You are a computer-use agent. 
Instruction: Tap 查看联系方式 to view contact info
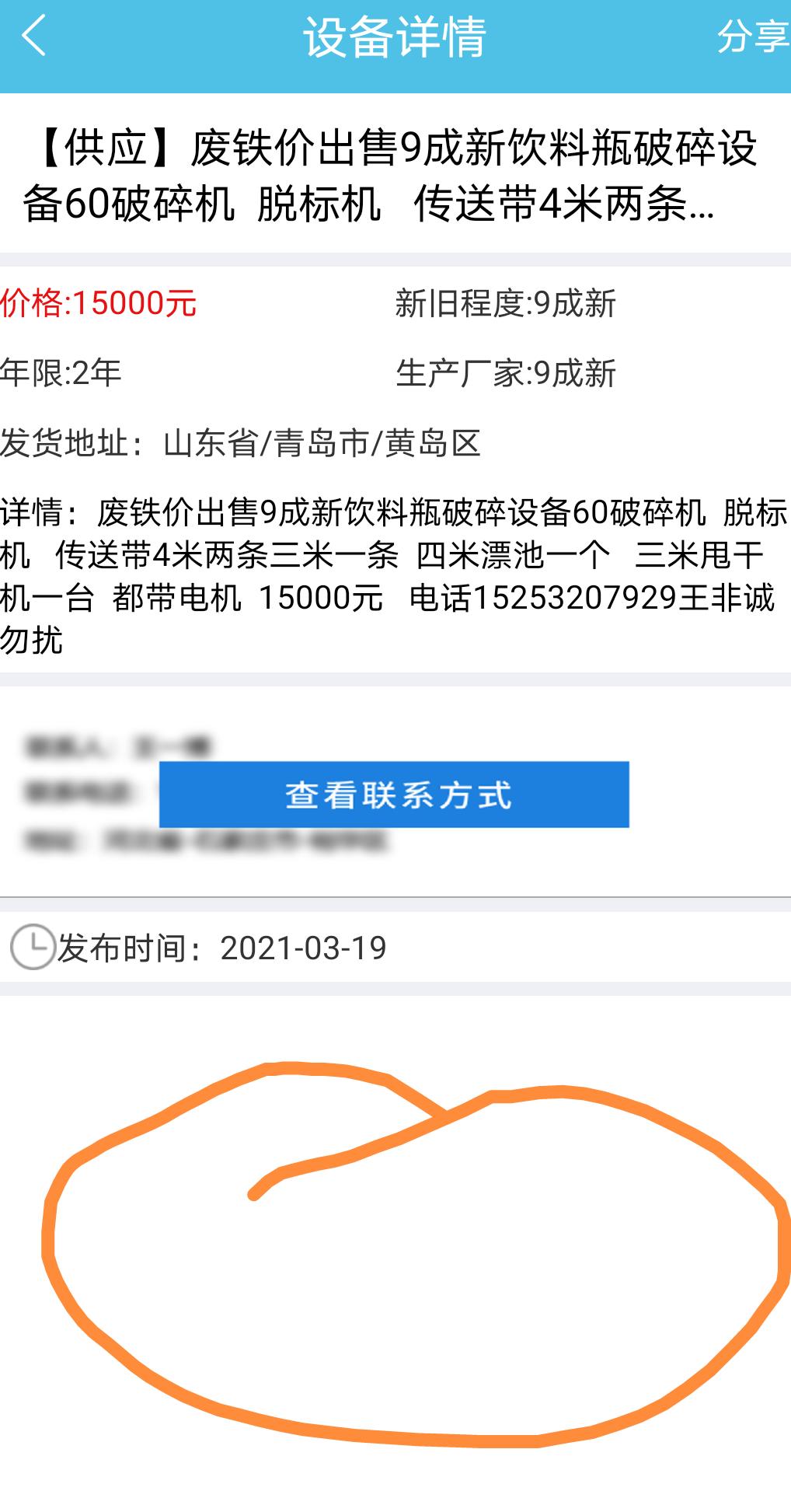[x=394, y=794]
